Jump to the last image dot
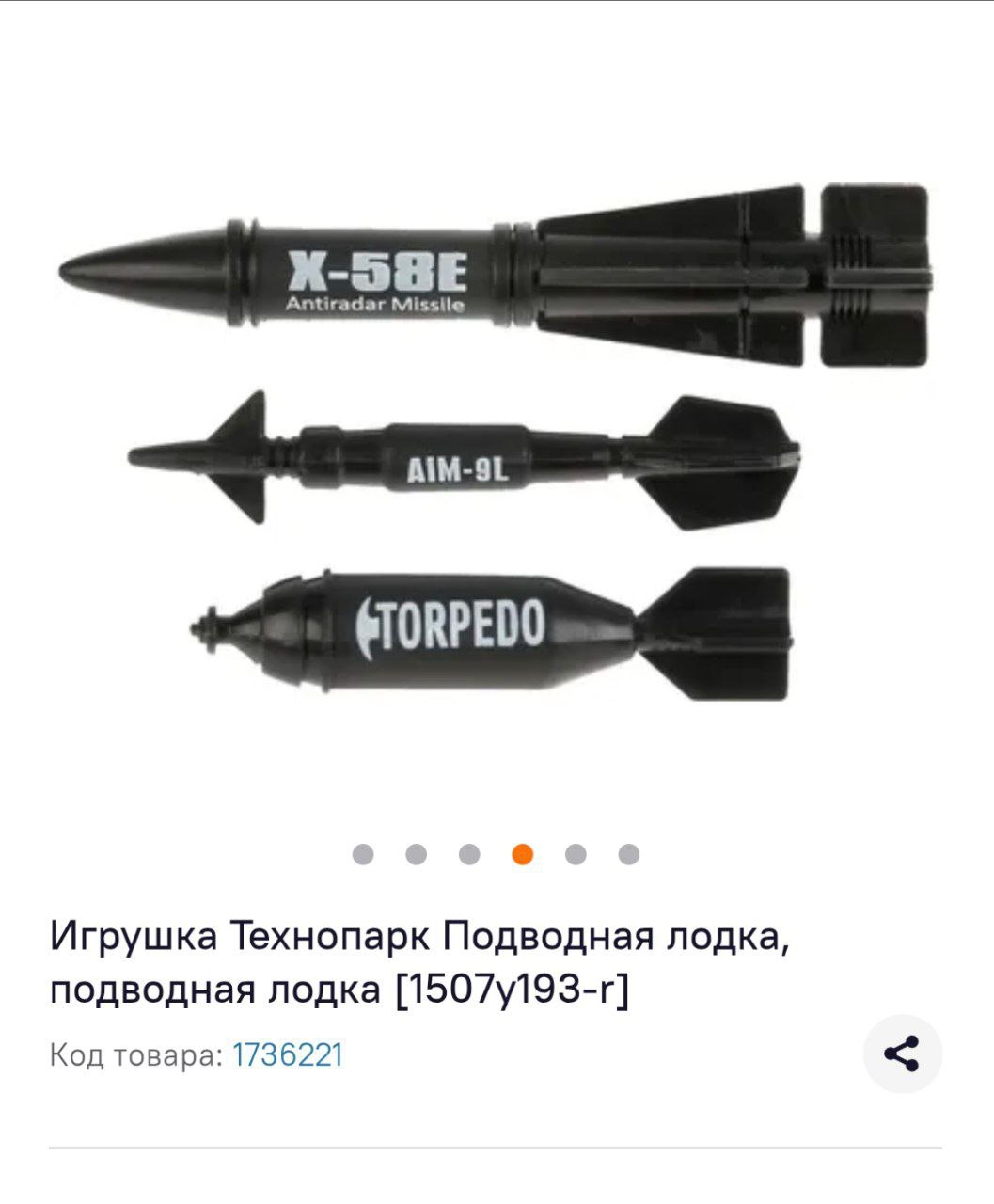 tap(629, 854)
